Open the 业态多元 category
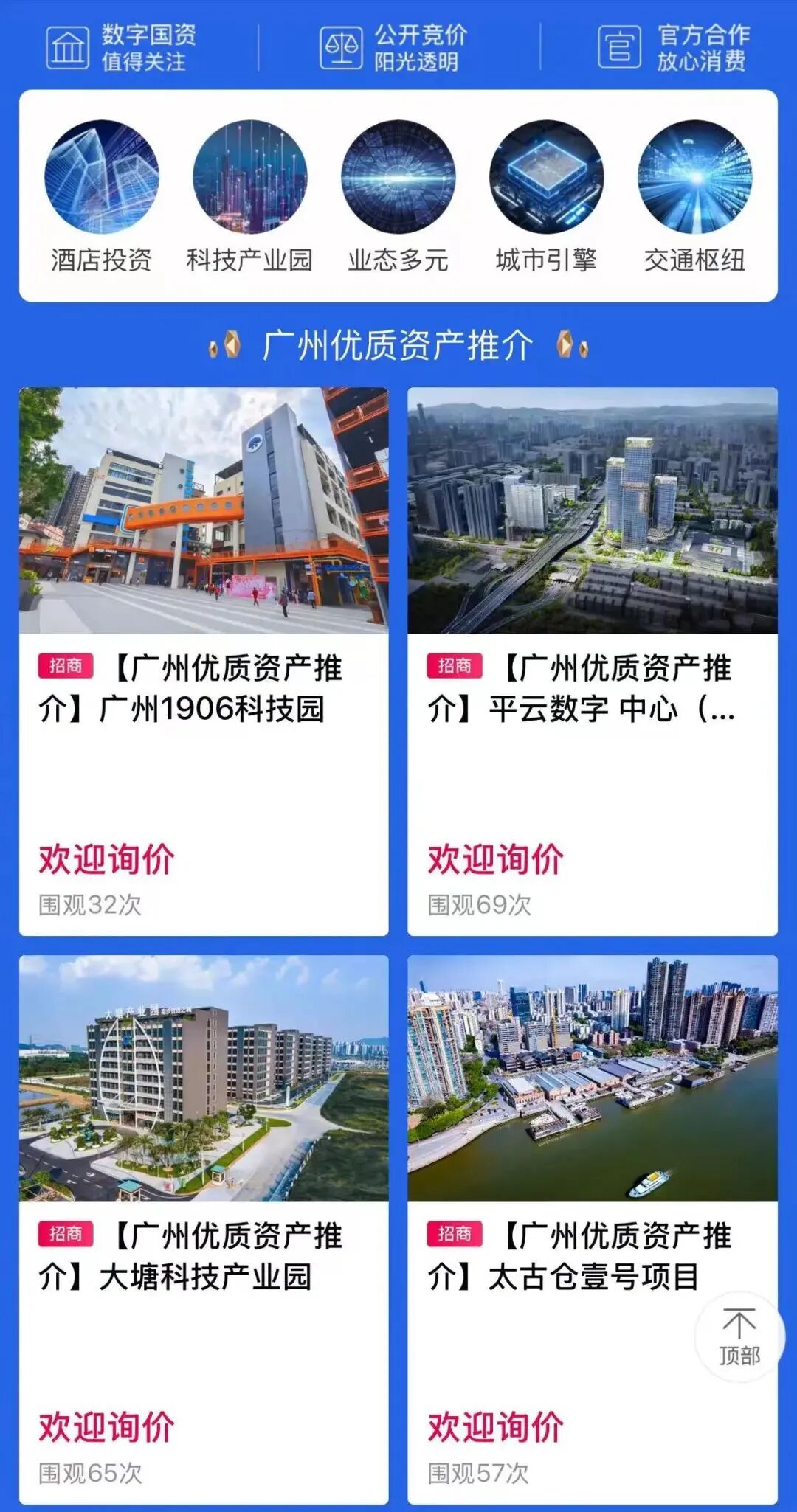 click(398, 195)
